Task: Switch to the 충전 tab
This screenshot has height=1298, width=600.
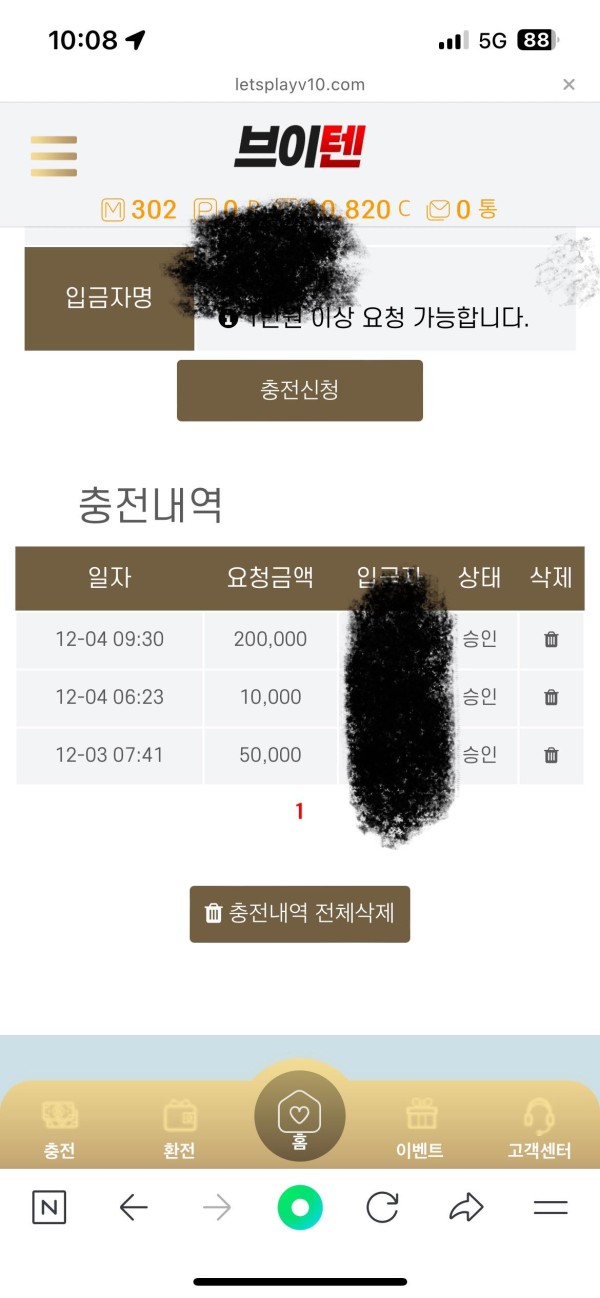Action: 59,1129
